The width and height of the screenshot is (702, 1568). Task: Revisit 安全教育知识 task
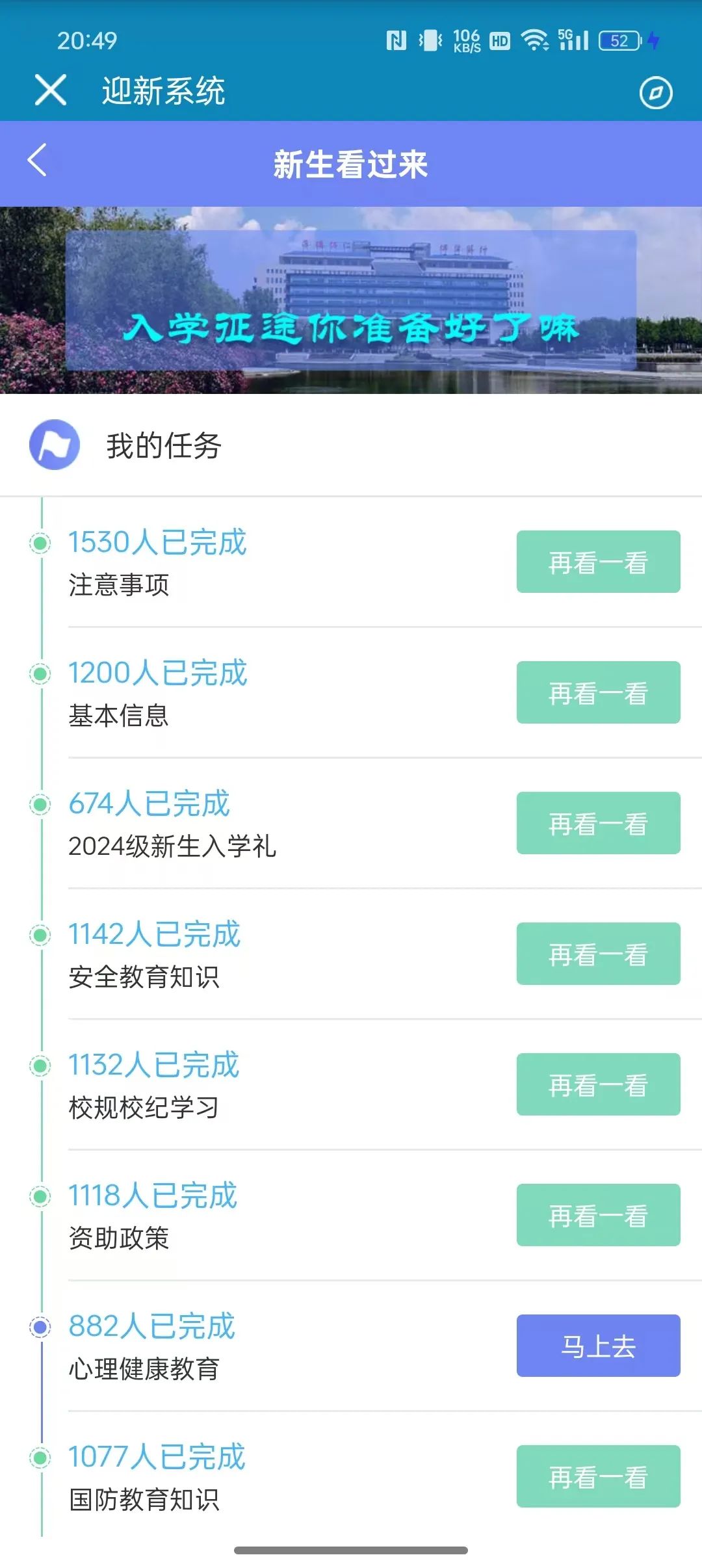click(598, 954)
